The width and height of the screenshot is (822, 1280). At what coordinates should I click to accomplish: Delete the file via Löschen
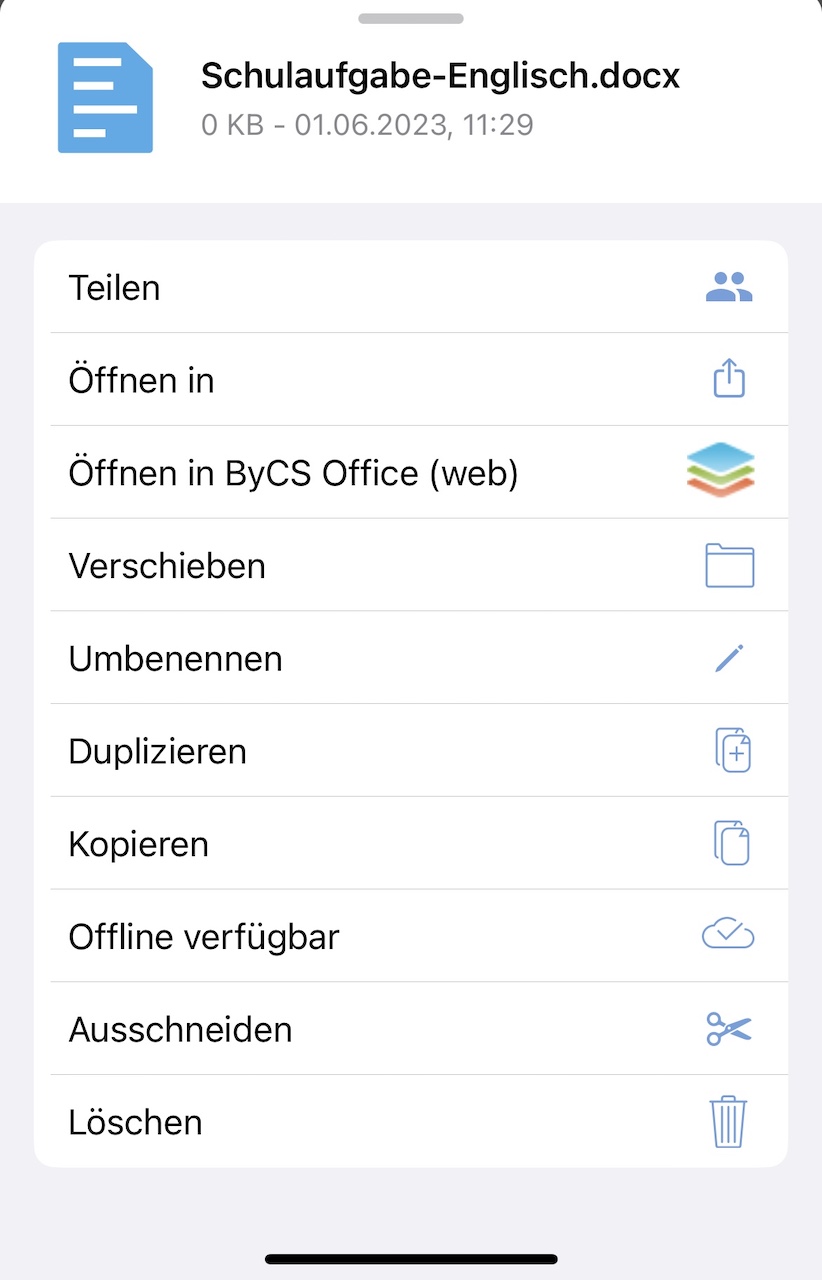pos(410,1122)
